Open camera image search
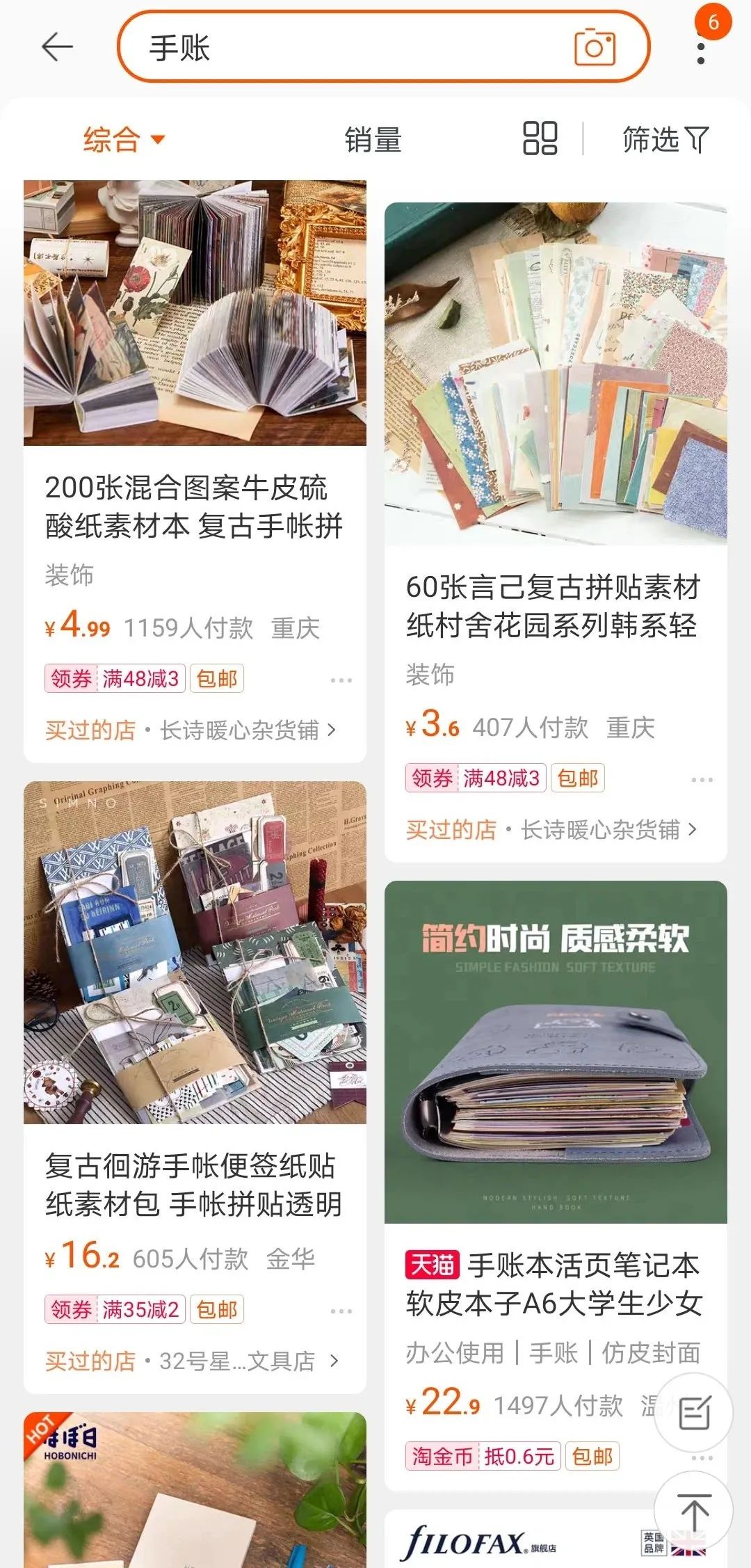Screen dimensions: 751x1568 [595, 47]
